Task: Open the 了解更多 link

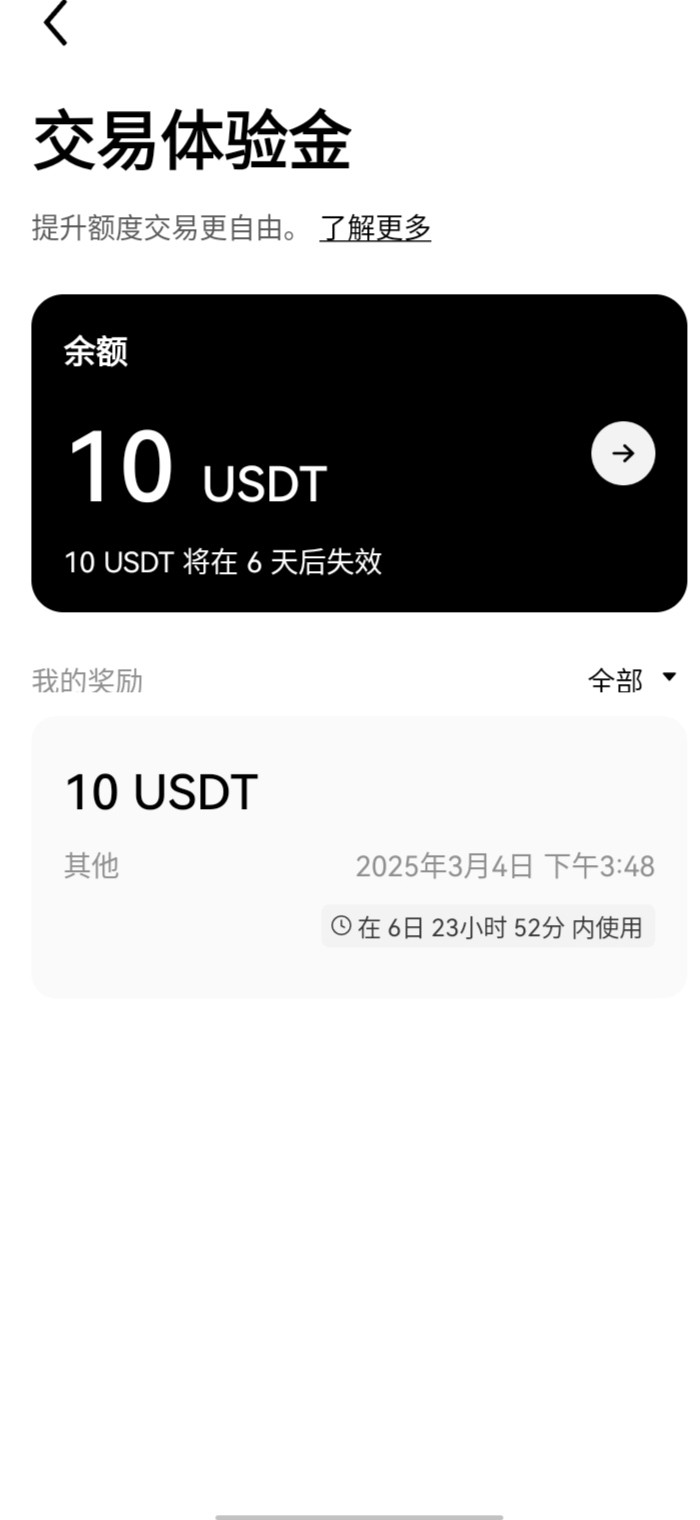Action: [x=375, y=228]
